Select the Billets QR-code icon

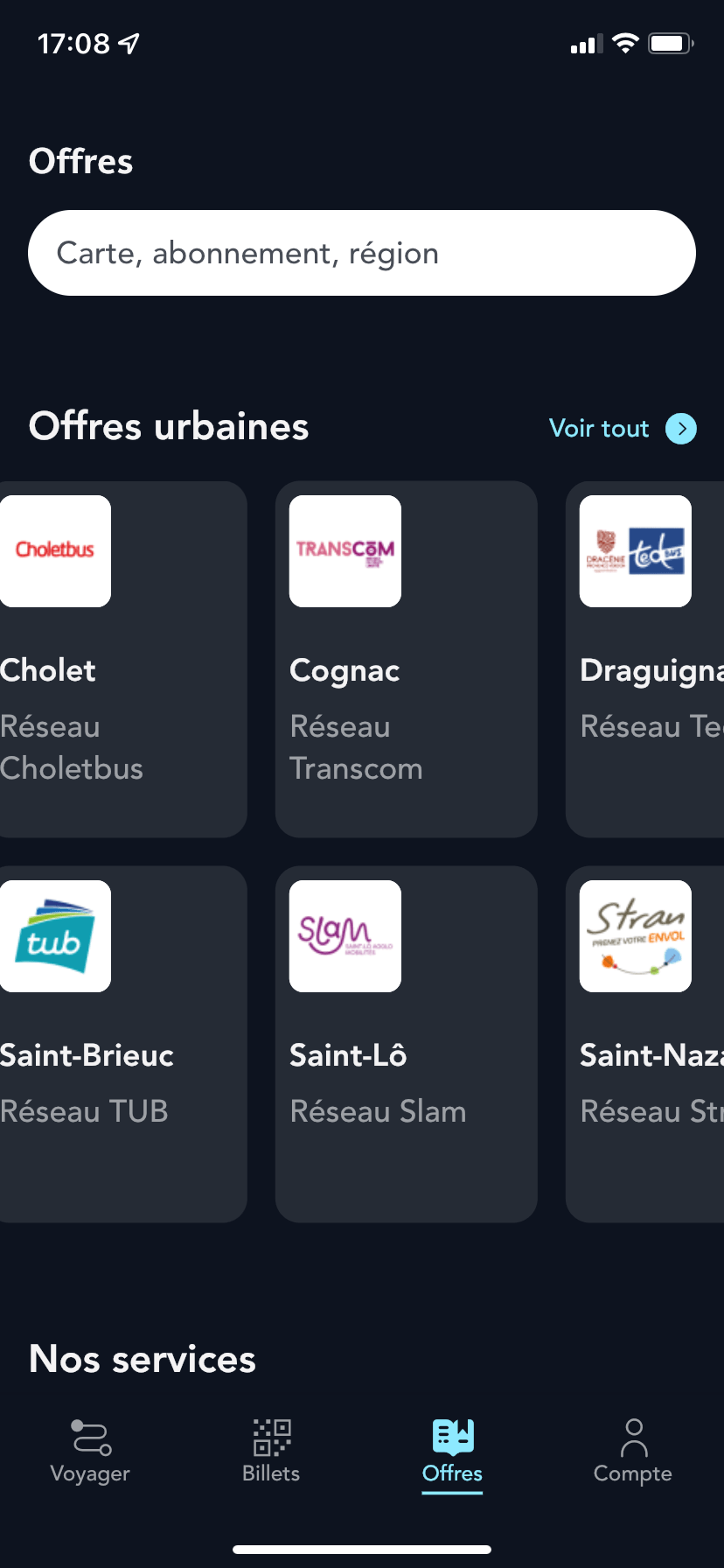270,1429
